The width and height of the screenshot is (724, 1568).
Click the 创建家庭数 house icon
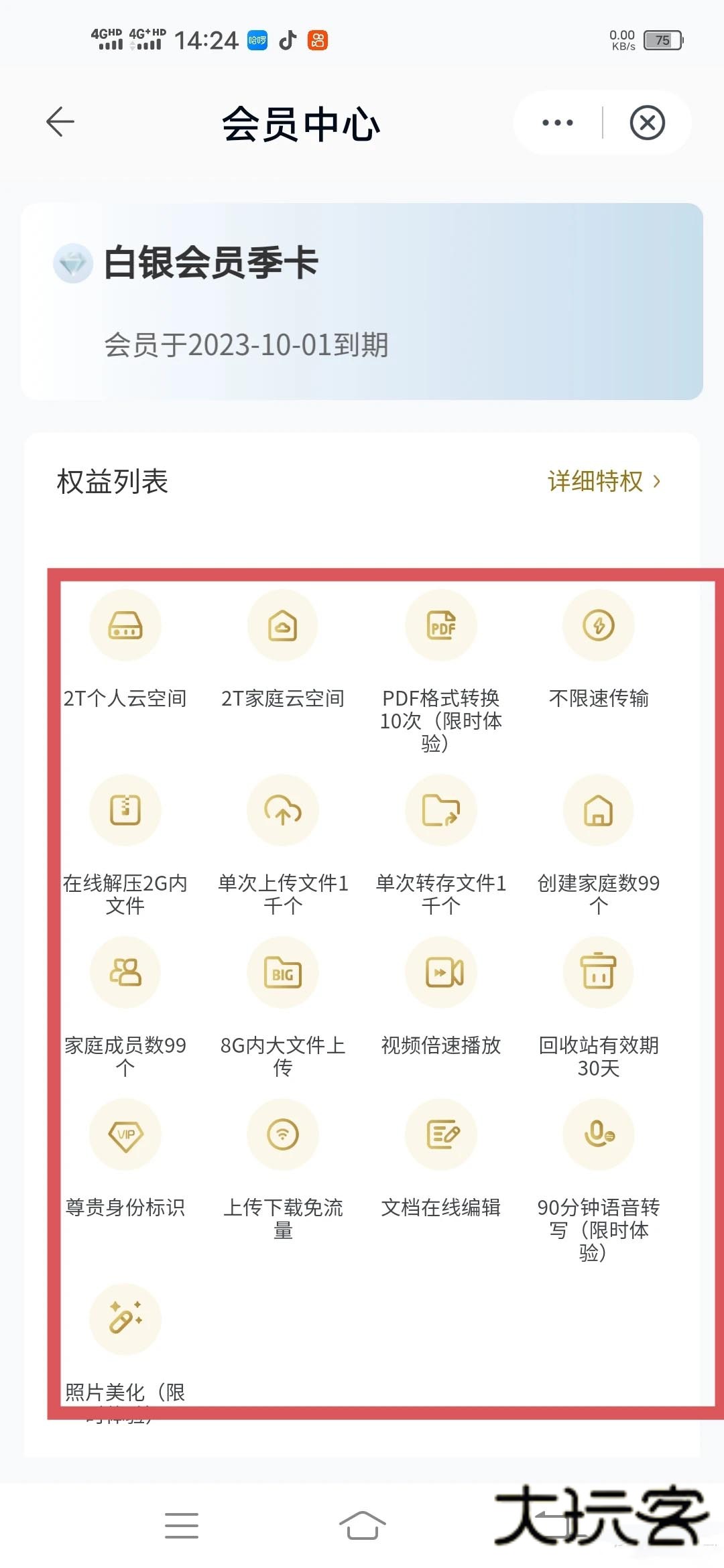(599, 809)
